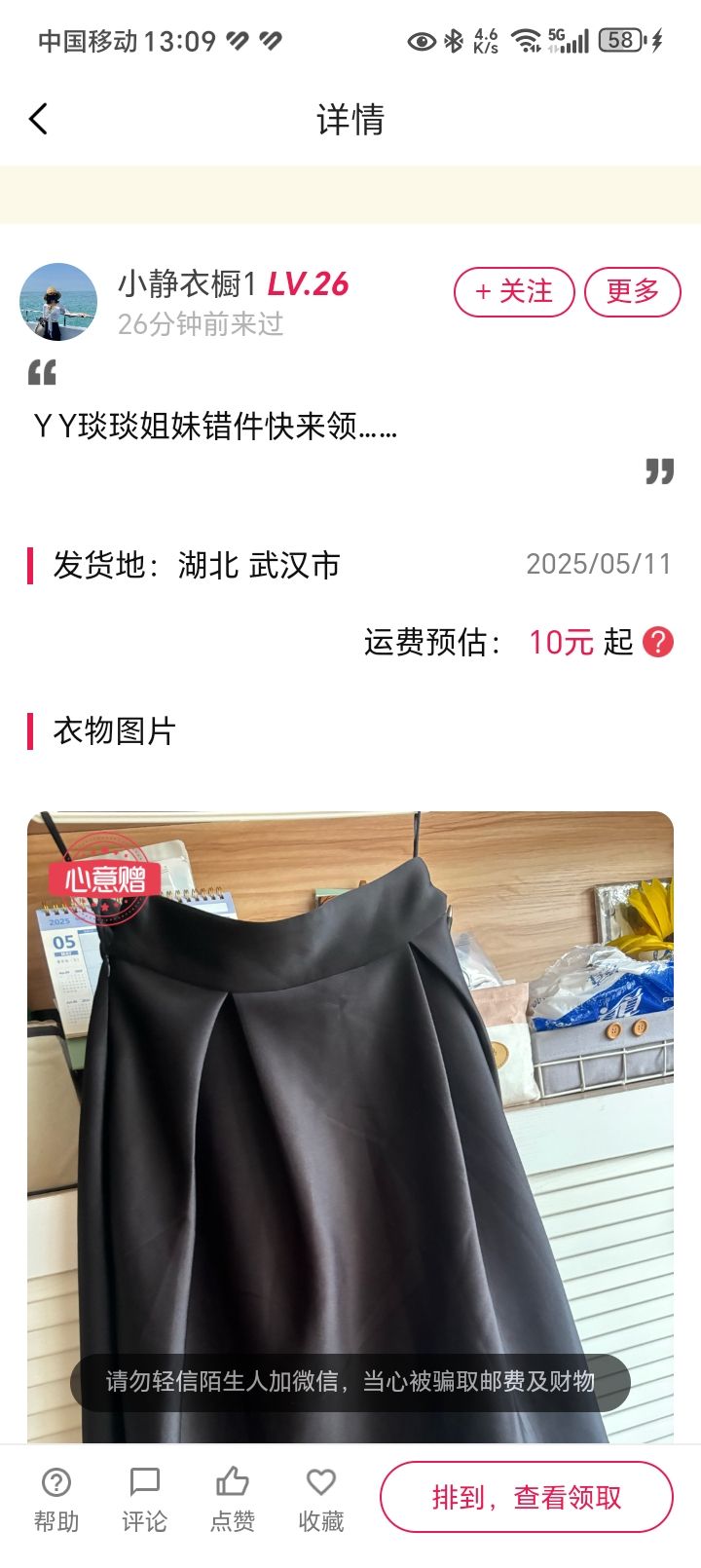Open the 评论 comments

coord(144,1500)
